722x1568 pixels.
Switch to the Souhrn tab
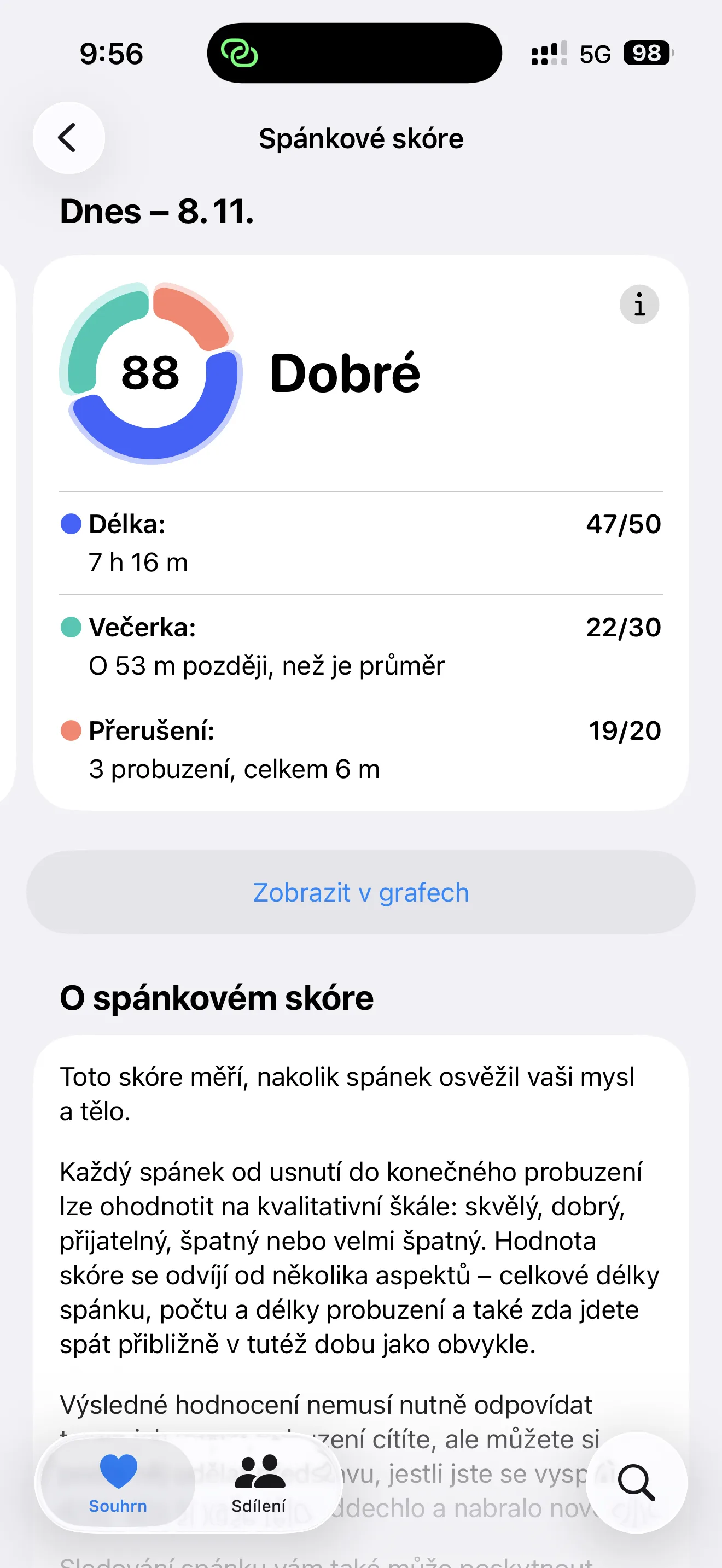pyautogui.click(x=118, y=1483)
